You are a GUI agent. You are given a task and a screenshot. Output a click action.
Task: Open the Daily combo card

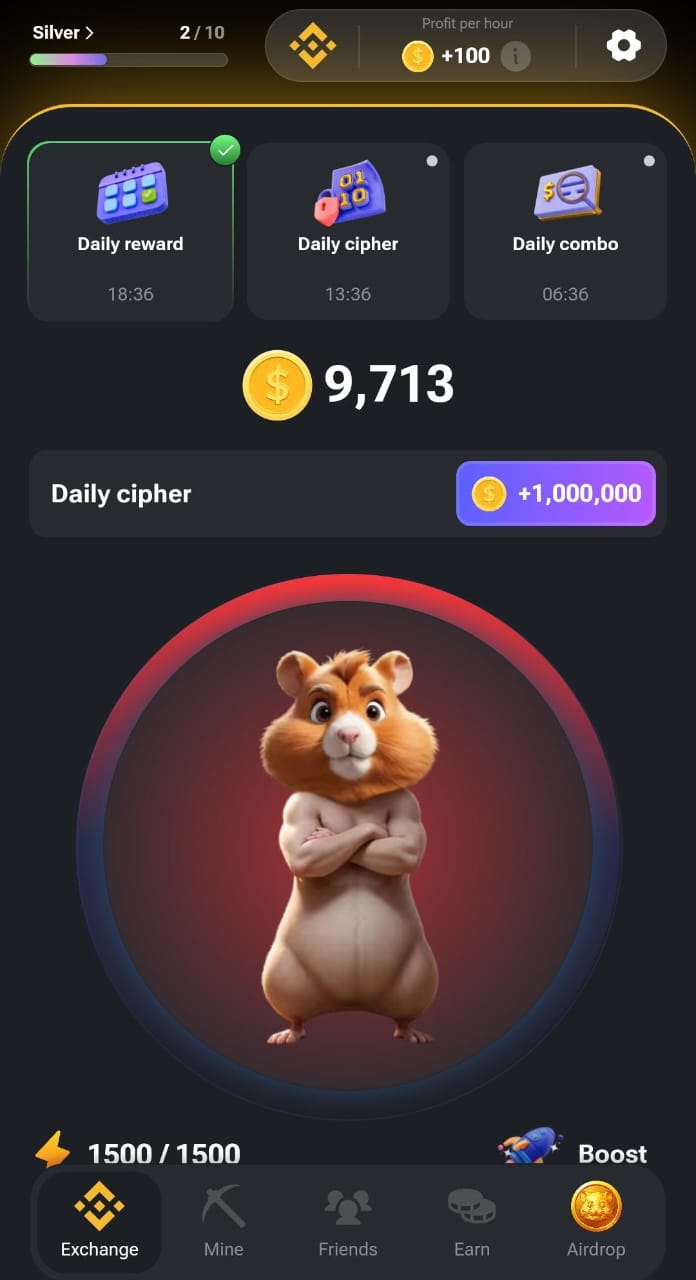click(x=565, y=232)
